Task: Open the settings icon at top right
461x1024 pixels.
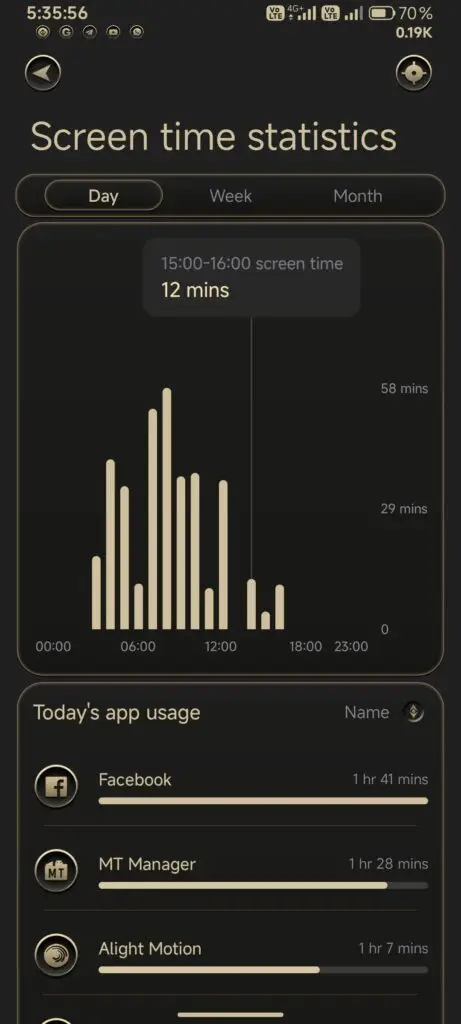Action: coord(414,73)
